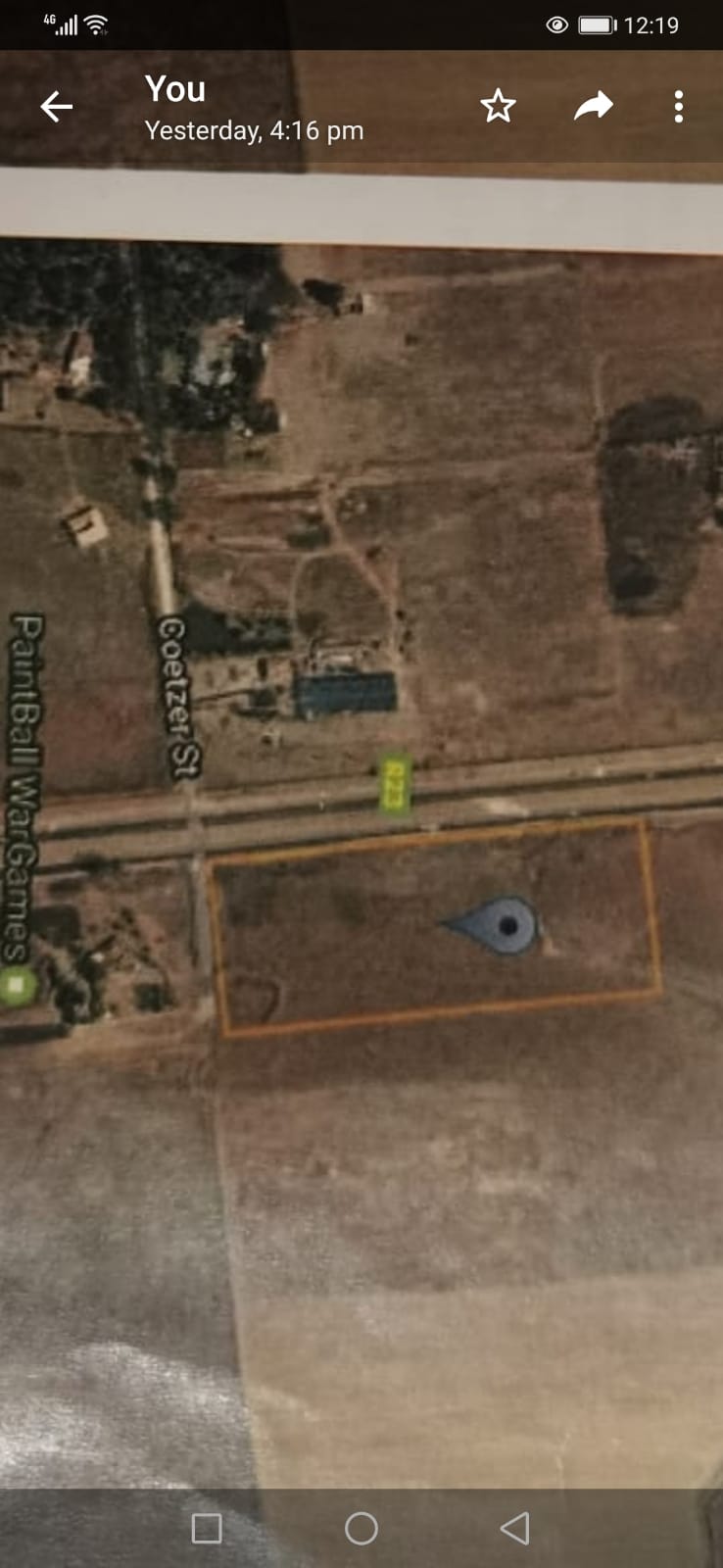Forward this image using the arrow icon
This screenshot has height=1568, width=723.
pyautogui.click(x=593, y=106)
